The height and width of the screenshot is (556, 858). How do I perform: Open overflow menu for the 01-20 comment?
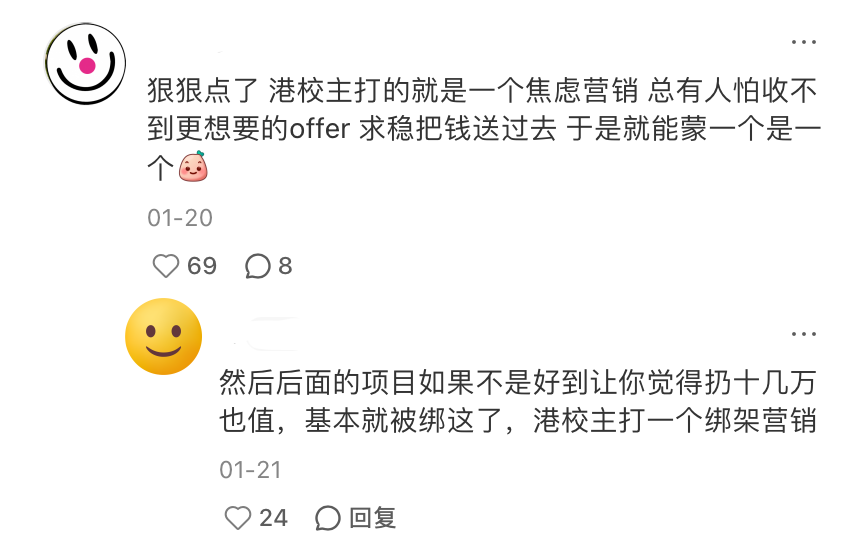click(x=803, y=42)
